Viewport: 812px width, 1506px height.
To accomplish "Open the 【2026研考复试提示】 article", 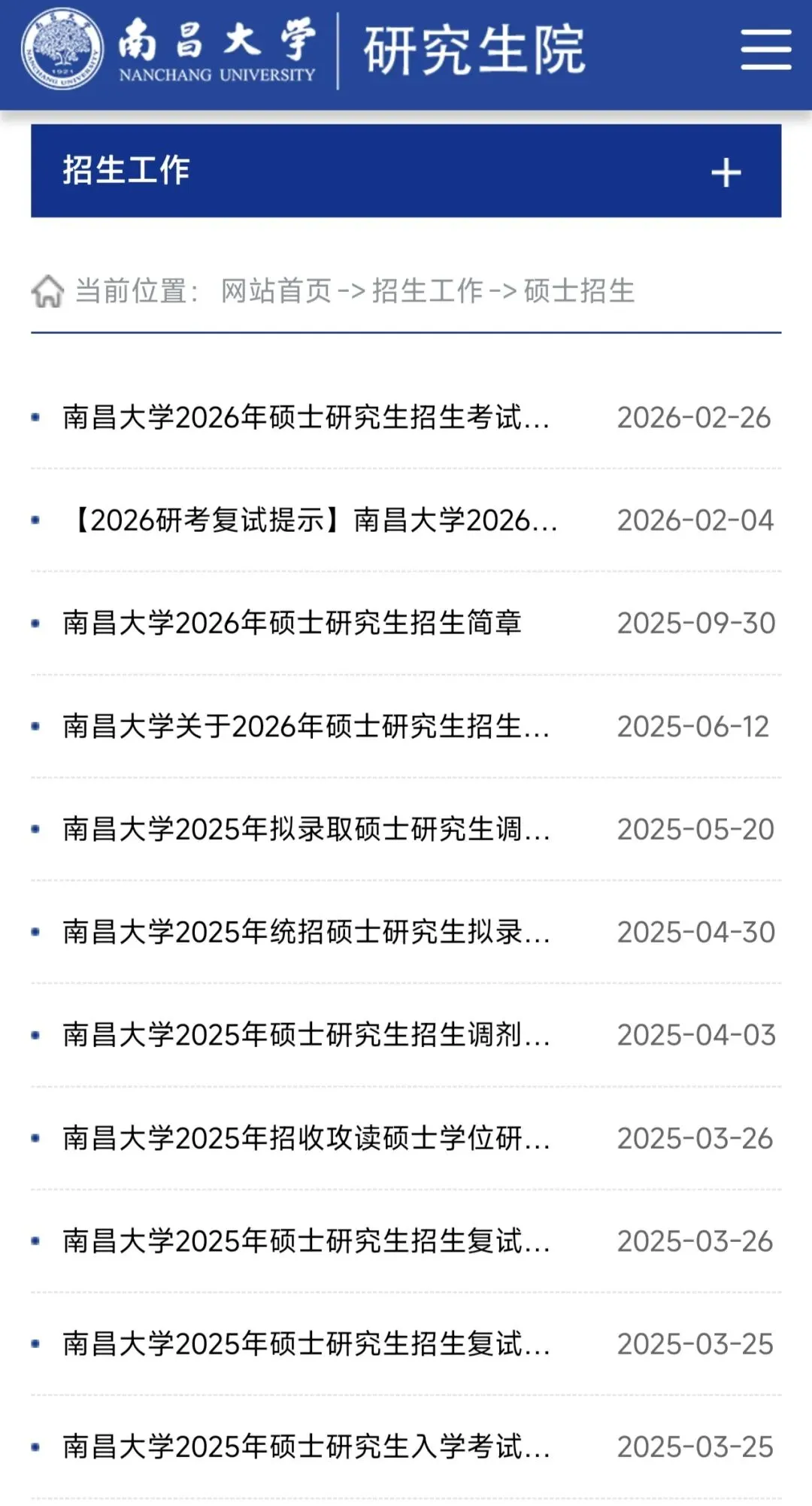I will (x=312, y=521).
